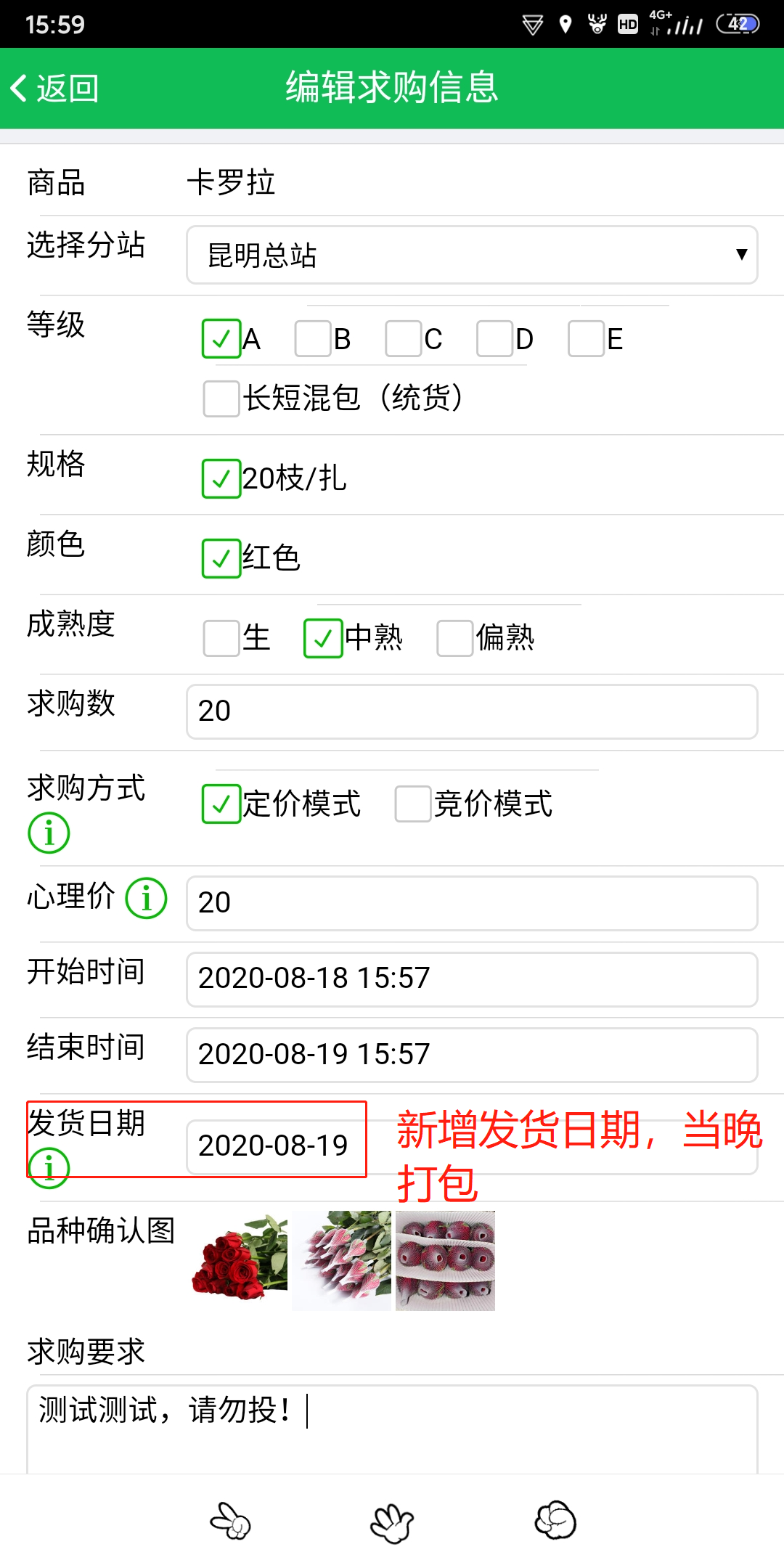The height and width of the screenshot is (1568, 784).
Task: Show the 心理价 info tip
Action: (146, 898)
